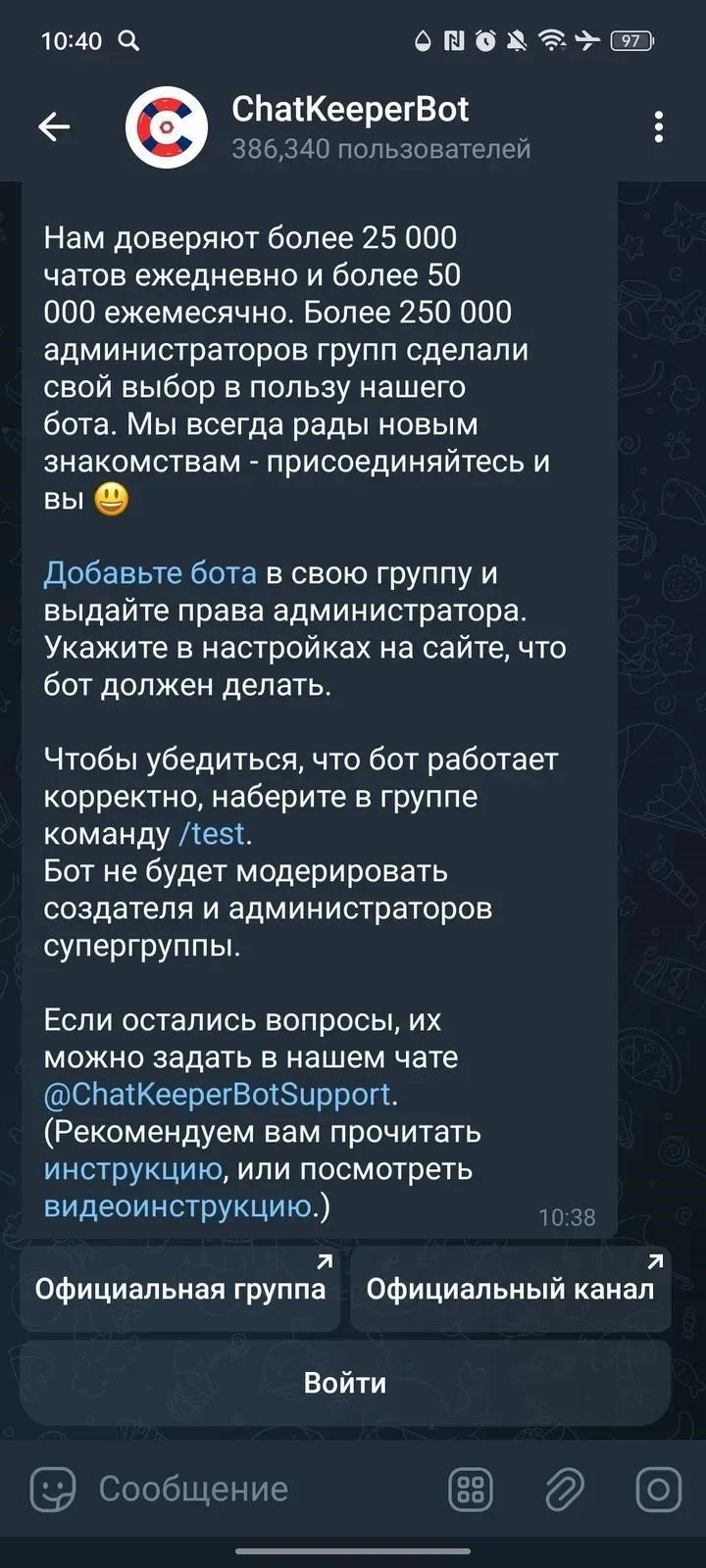Open the three-dot overflow menu
Screen dimensions: 706x1568
[x=658, y=126]
